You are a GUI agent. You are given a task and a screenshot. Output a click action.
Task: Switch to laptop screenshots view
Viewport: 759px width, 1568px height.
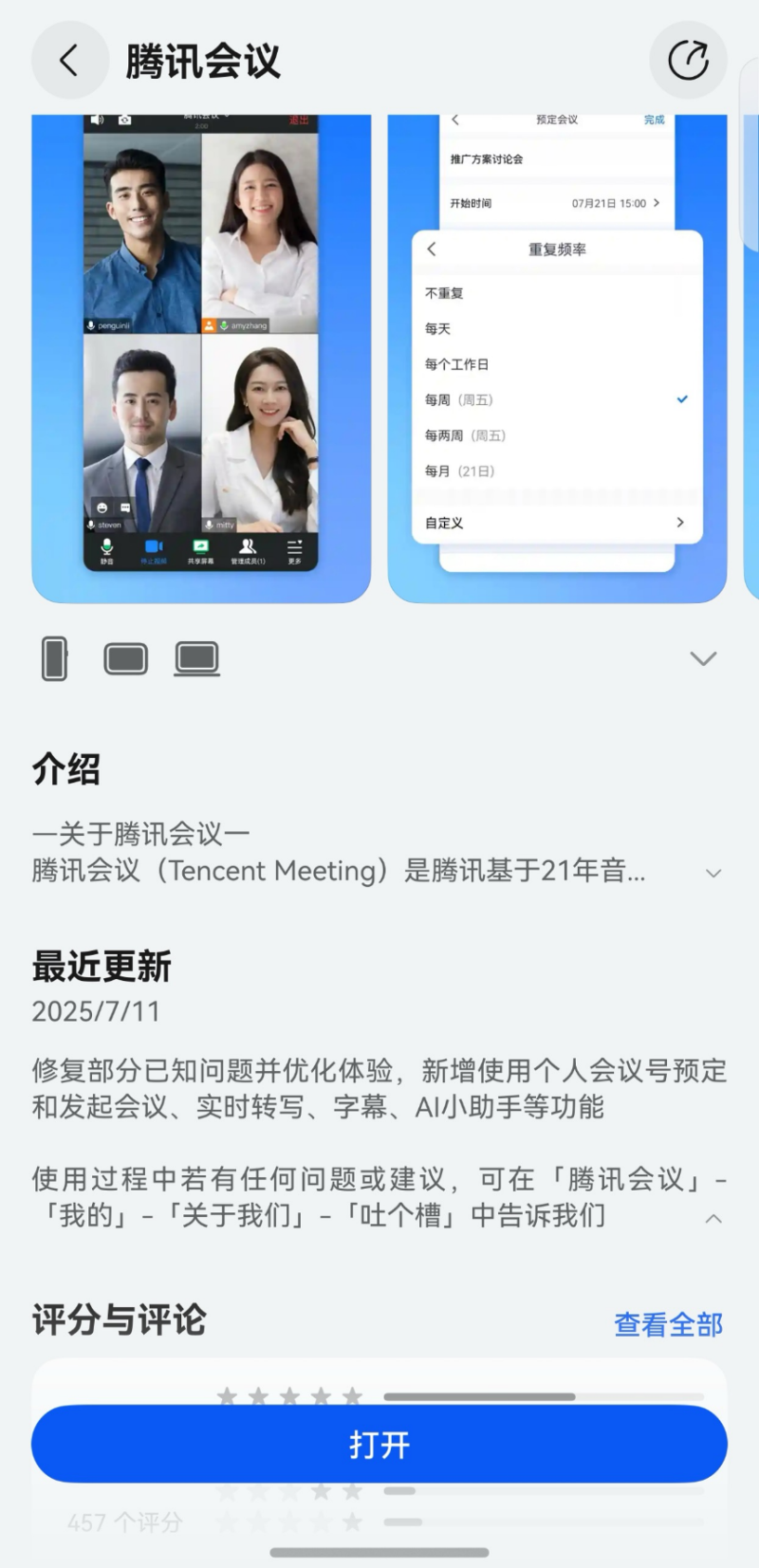[x=196, y=657]
